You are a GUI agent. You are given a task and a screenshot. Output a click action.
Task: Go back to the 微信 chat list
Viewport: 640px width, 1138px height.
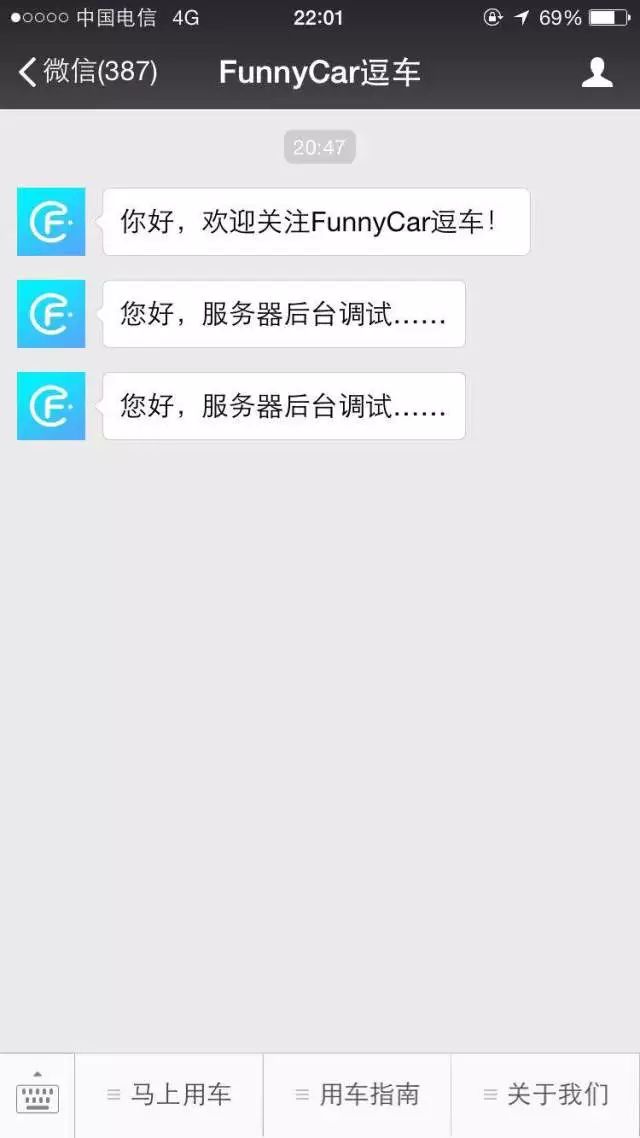tap(88, 72)
